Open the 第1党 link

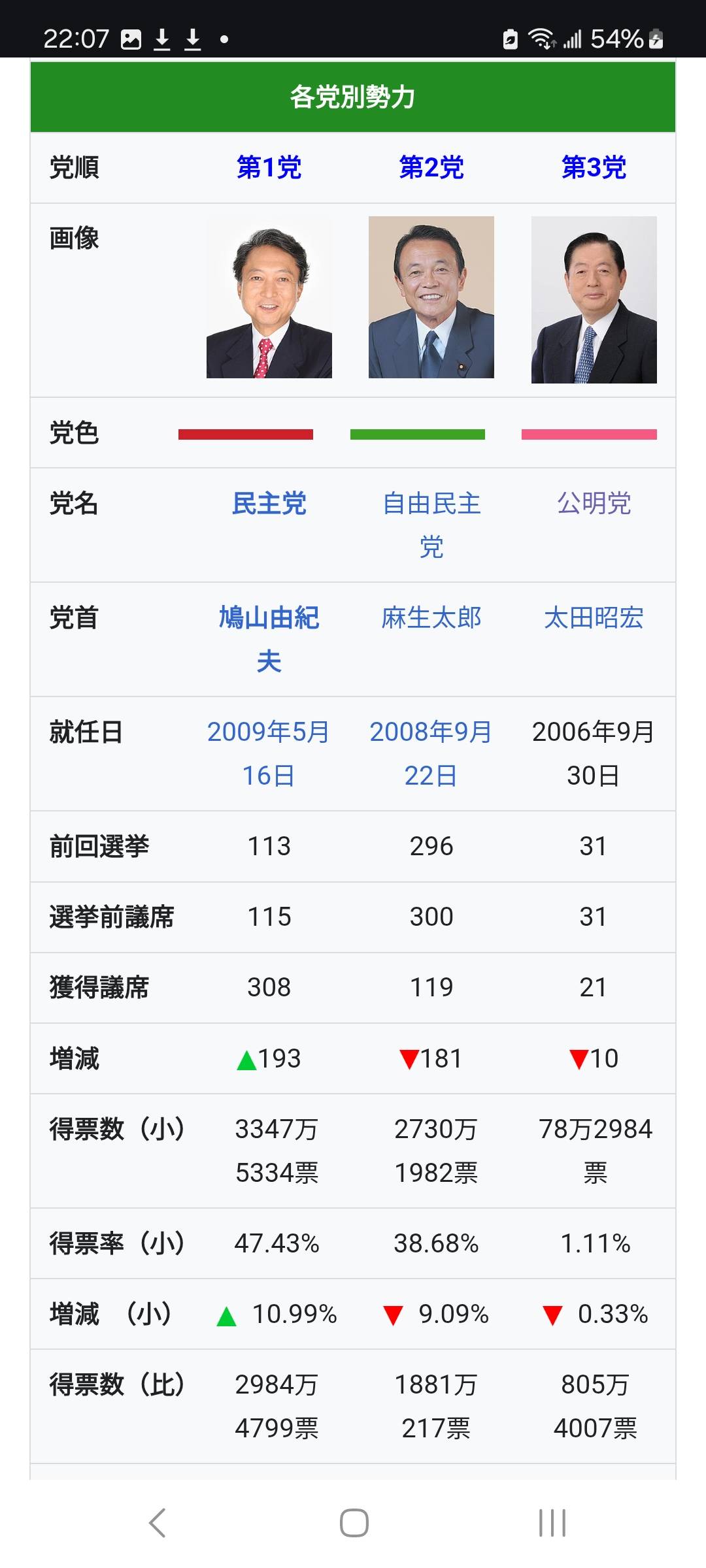click(x=269, y=168)
